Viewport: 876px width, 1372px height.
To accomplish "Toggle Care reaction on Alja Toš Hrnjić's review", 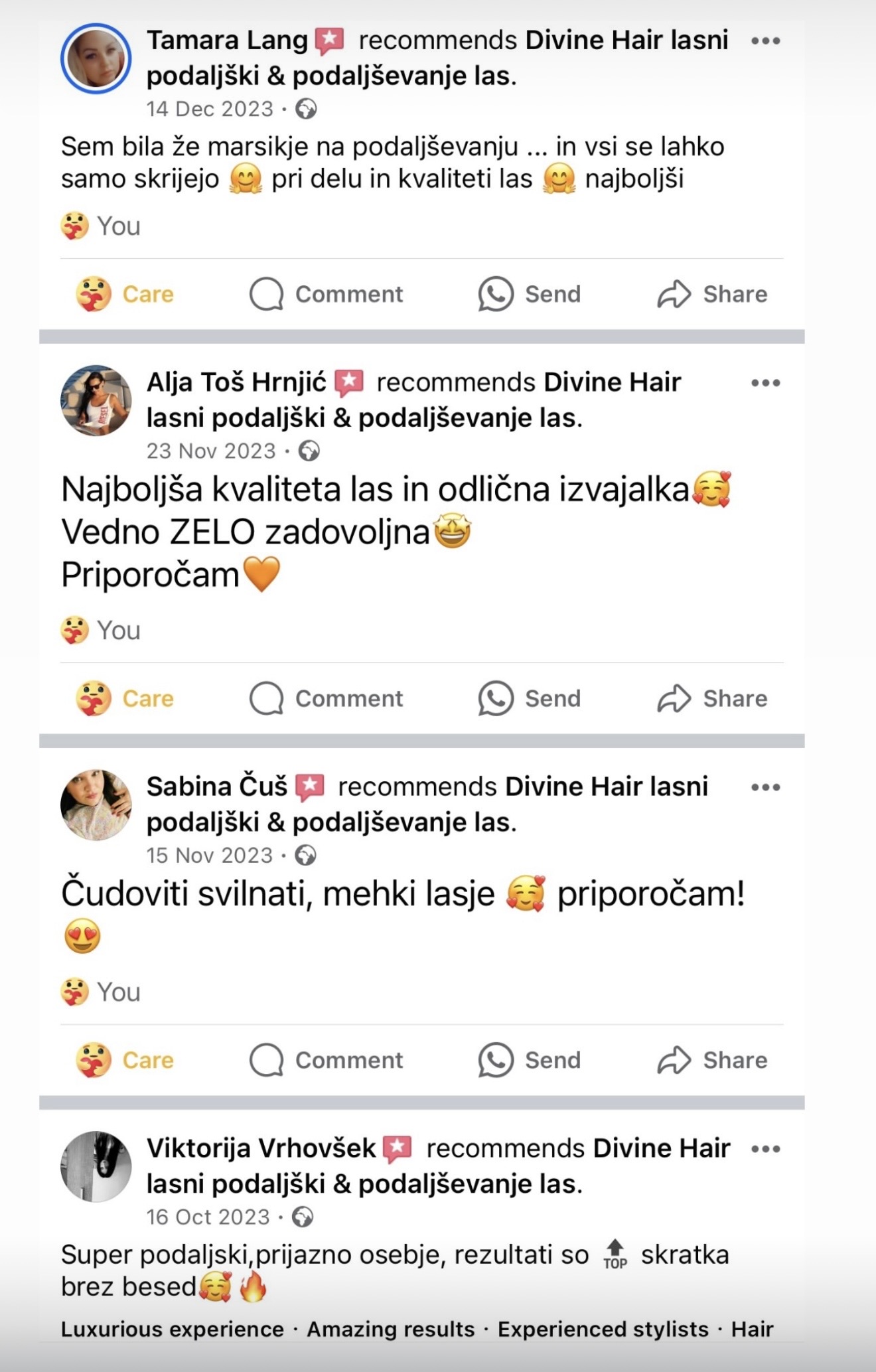I will pyautogui.click(x=125, y=698).
